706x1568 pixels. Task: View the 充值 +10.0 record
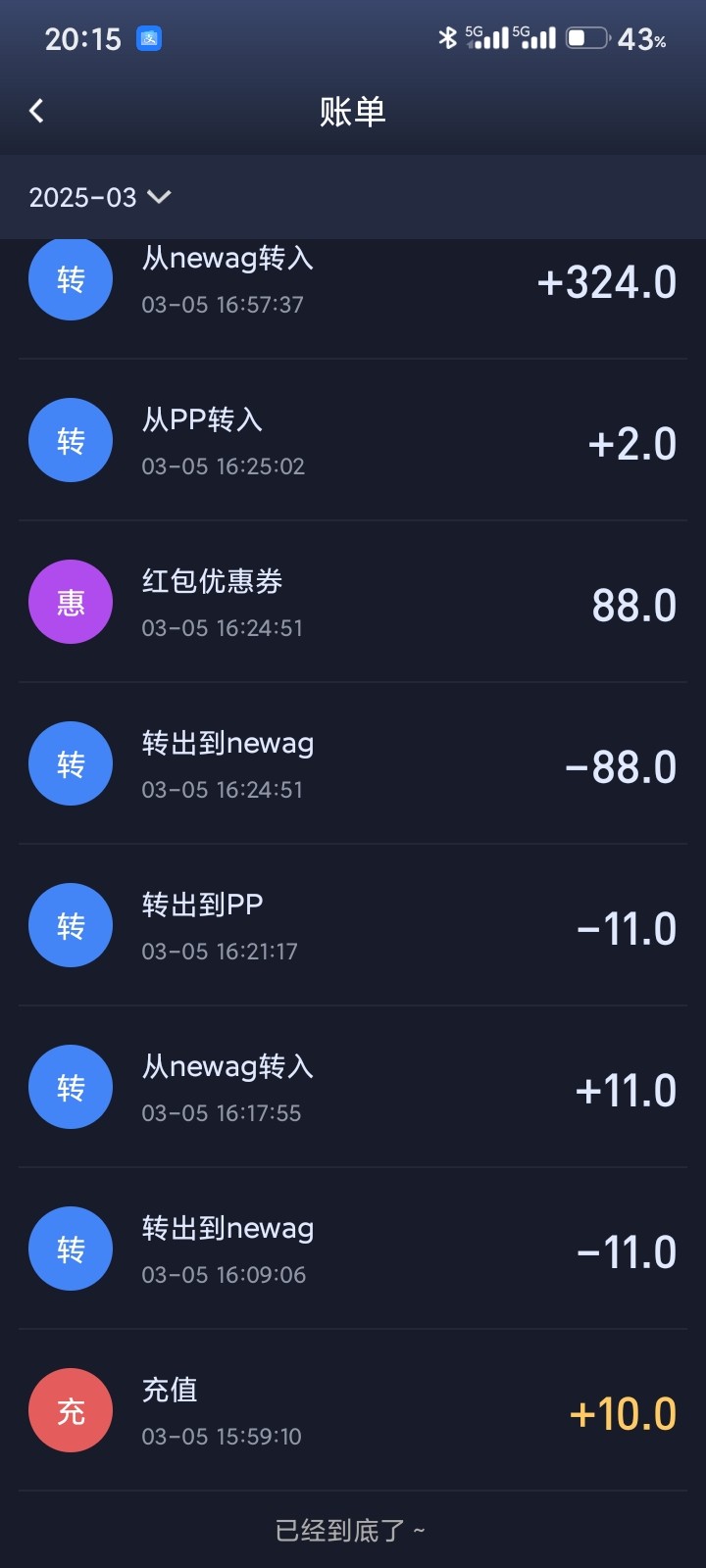[353, 1410]
